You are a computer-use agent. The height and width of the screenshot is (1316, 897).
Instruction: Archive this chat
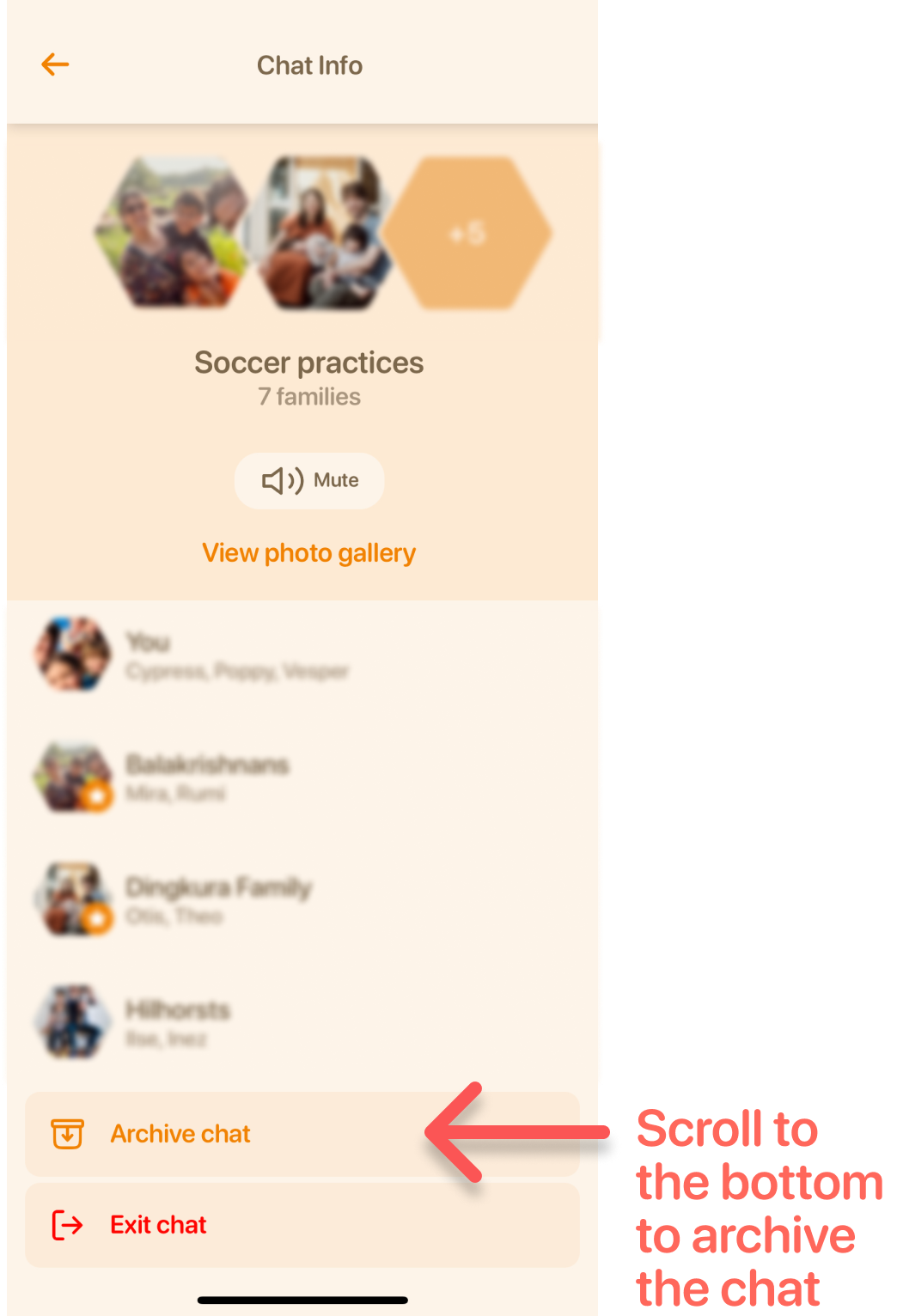coord(180,1134)
